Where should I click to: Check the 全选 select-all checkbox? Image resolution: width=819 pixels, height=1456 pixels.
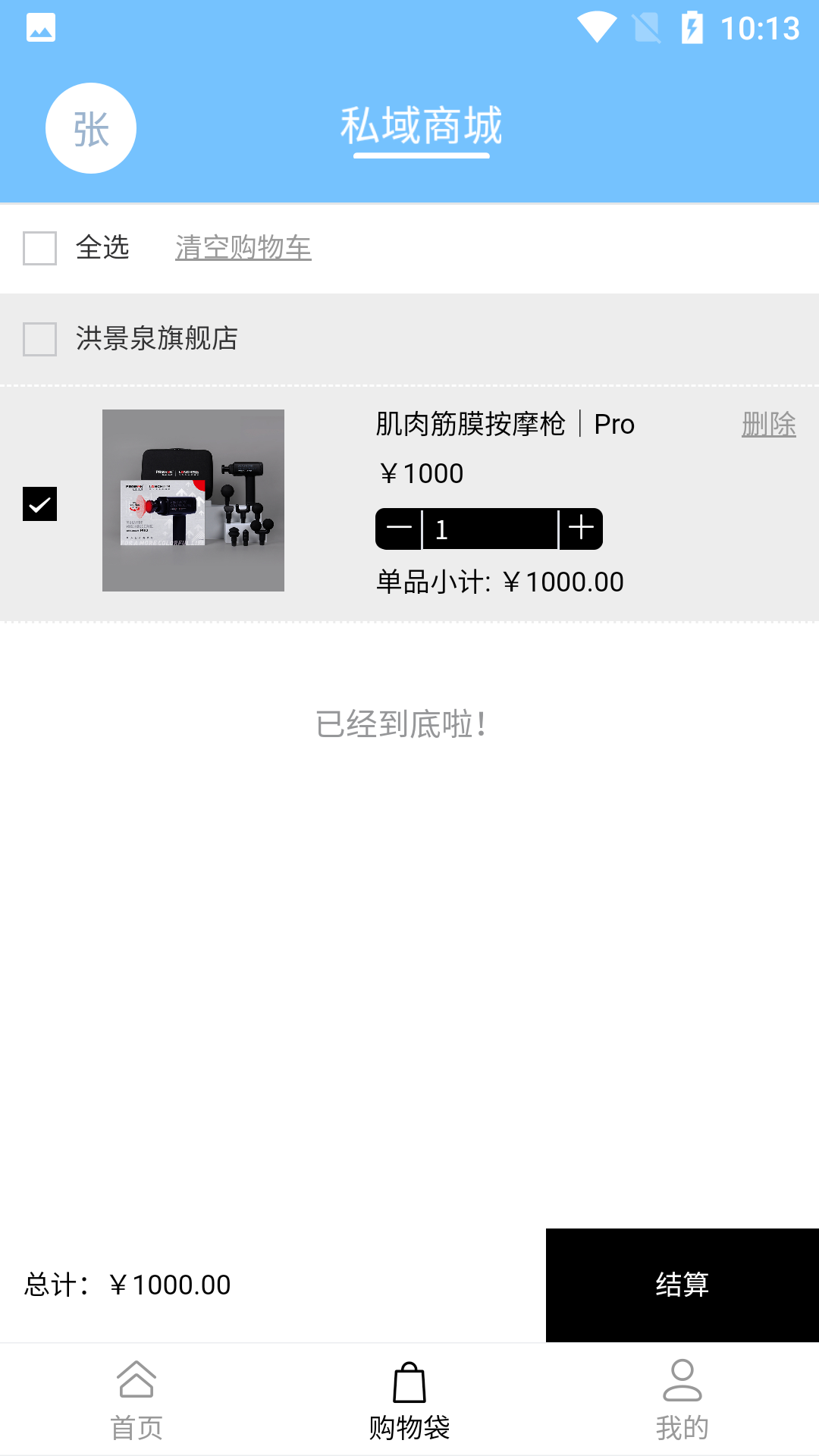click(x=40, y=248)
